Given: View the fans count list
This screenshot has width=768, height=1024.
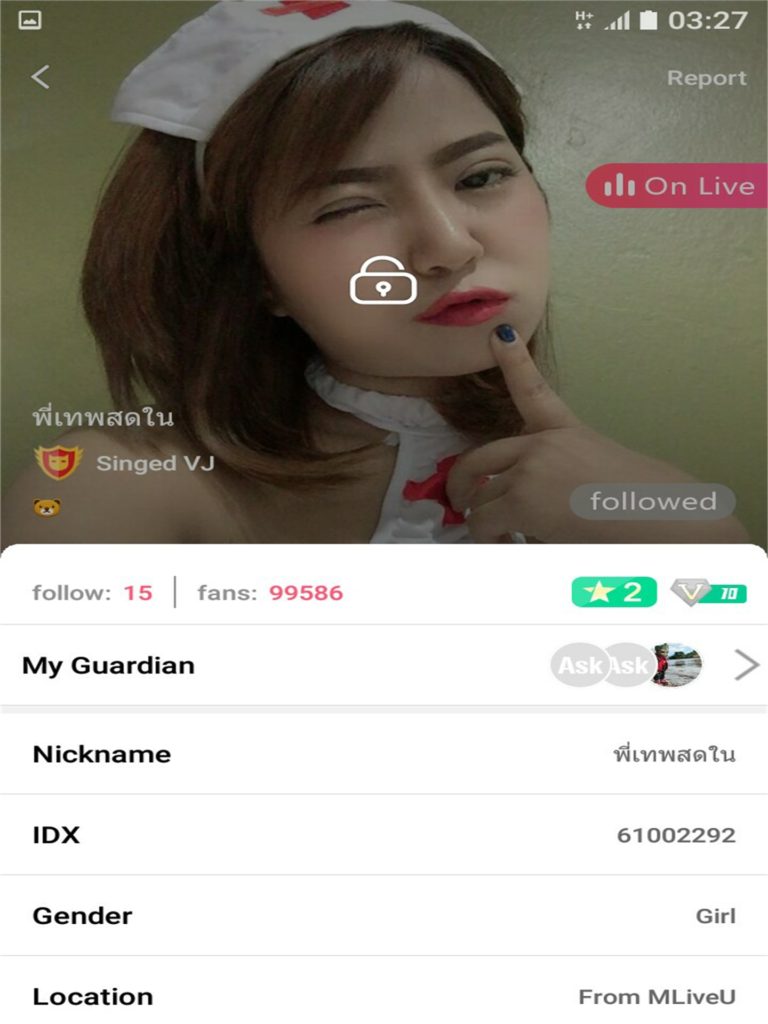Looking at the screenshot, I should point(270,593).
